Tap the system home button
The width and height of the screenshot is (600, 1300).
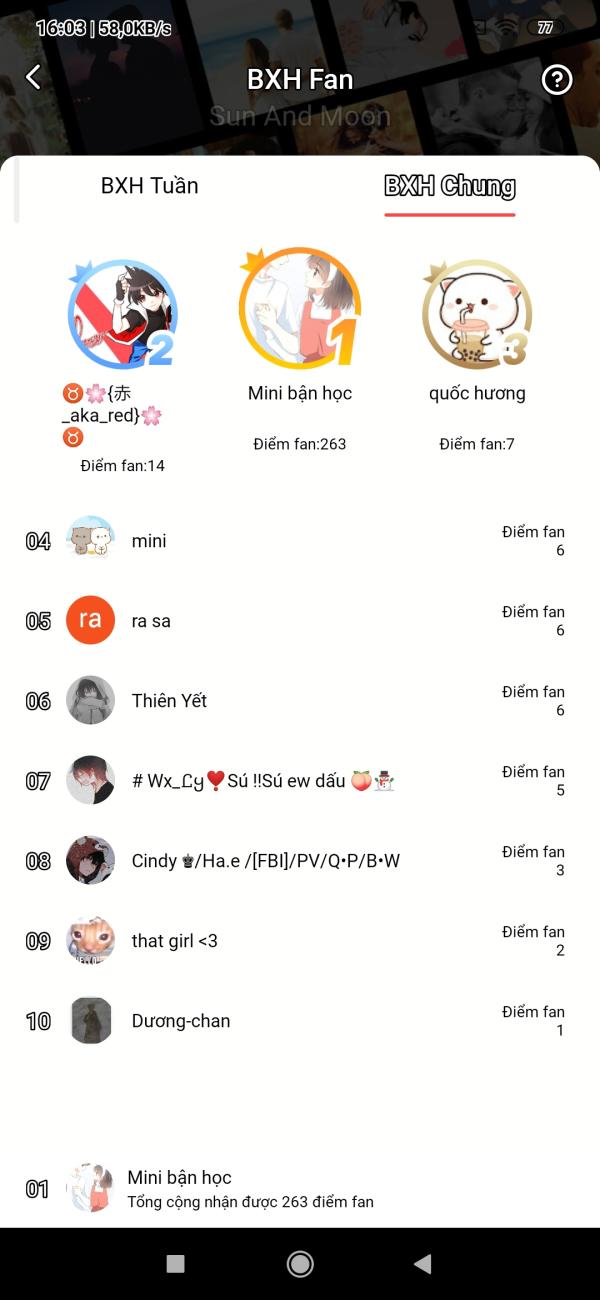[300, 1264]
